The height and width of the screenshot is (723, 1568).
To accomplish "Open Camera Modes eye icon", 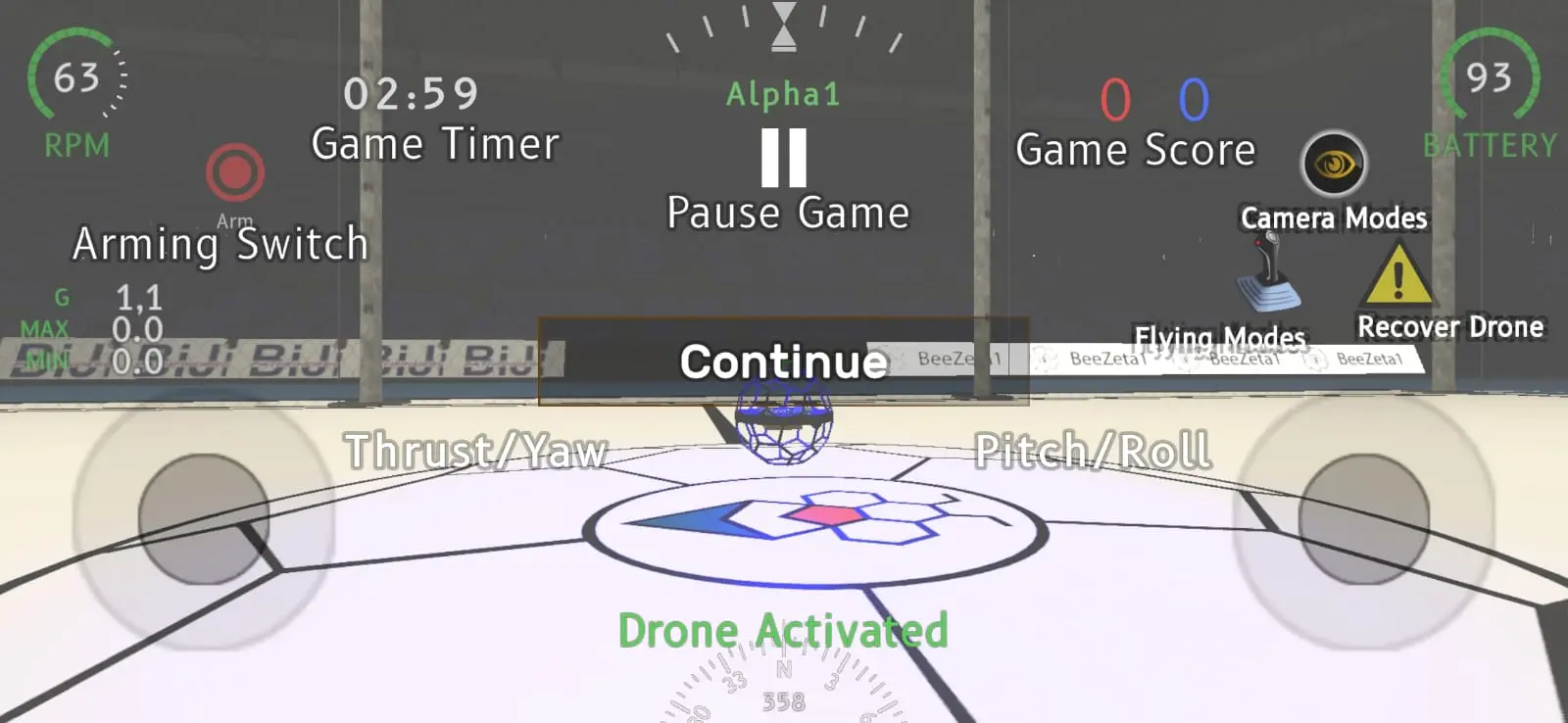I will (1333, 164).
